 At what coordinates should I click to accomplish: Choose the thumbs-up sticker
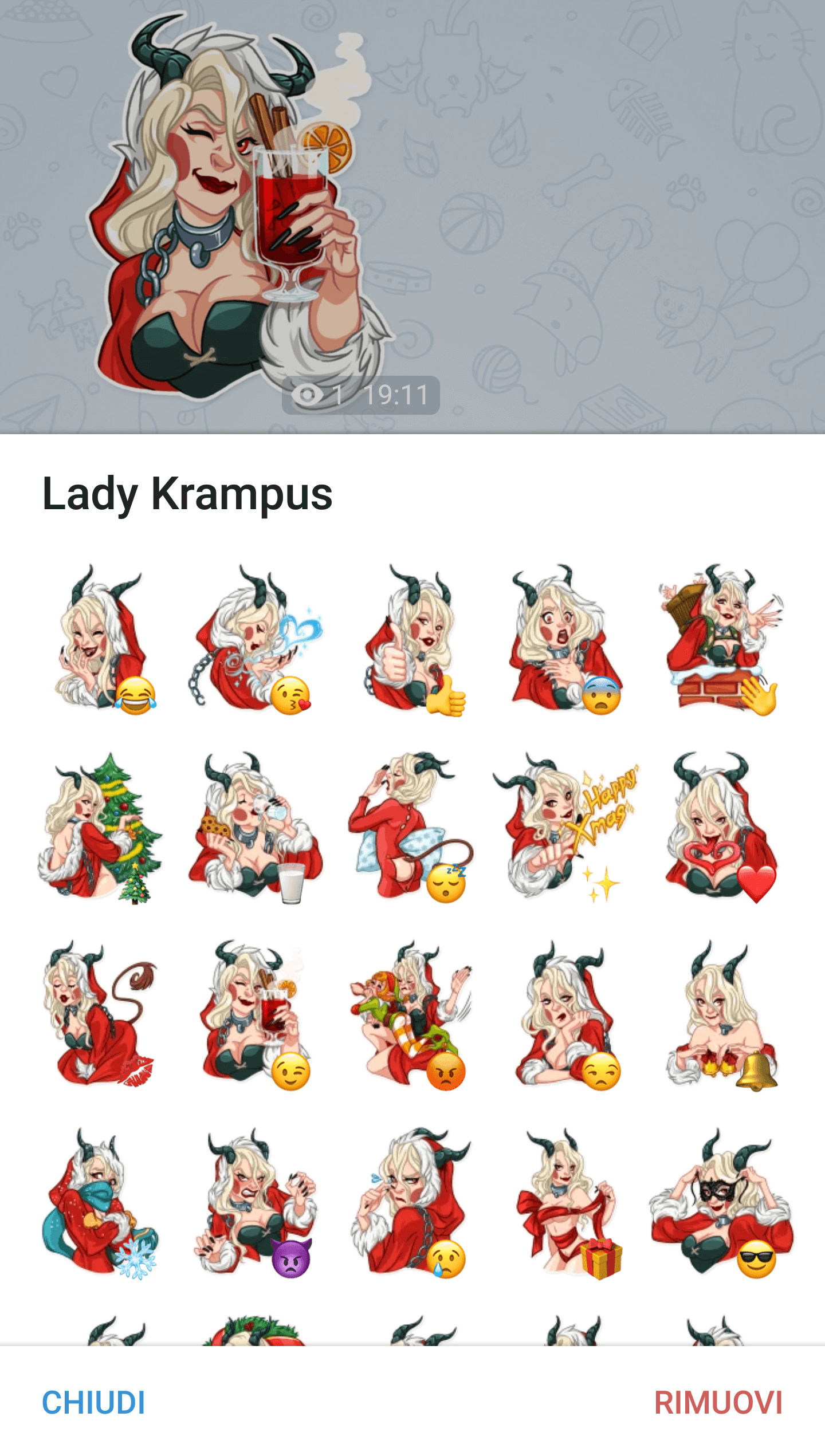(412, 640)
